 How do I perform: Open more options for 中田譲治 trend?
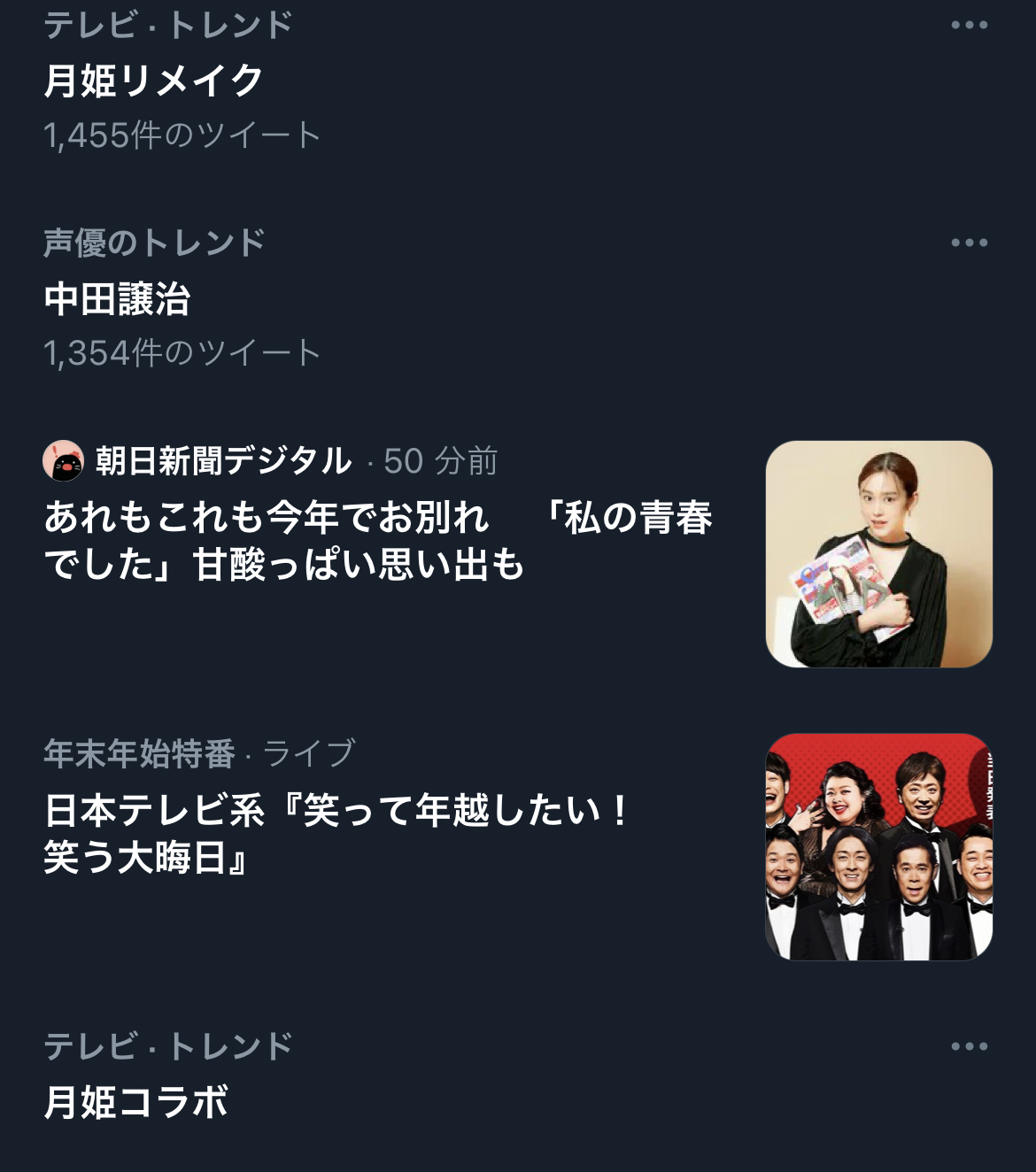click(x=969, y=243)
